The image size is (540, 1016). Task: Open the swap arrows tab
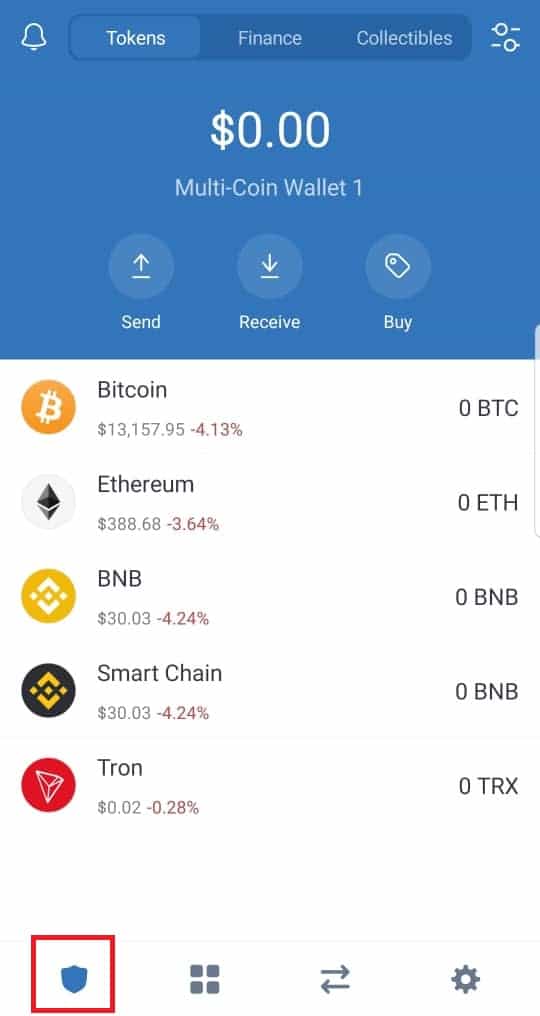[x=335, y=978]
